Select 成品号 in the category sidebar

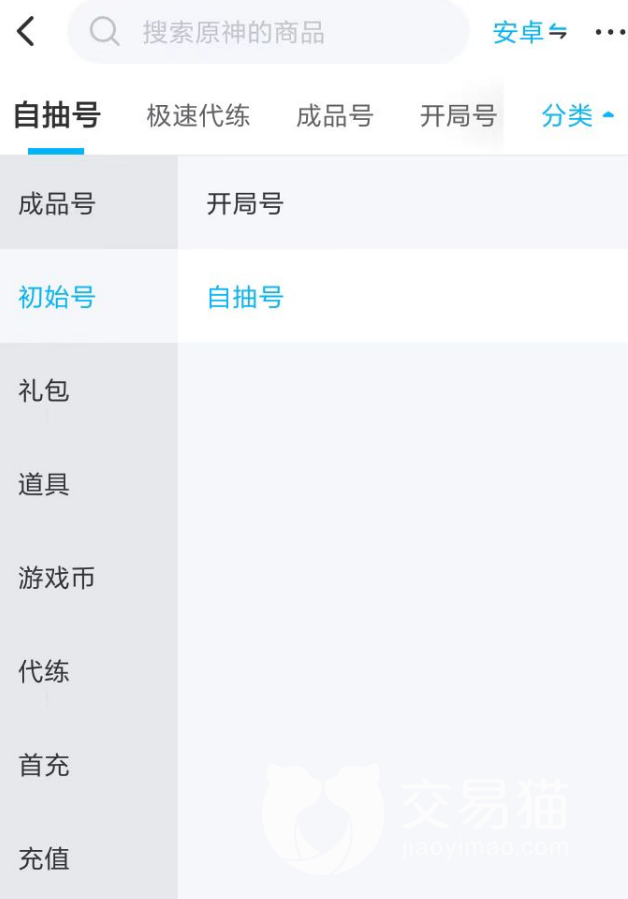click(x=57, y=204)
